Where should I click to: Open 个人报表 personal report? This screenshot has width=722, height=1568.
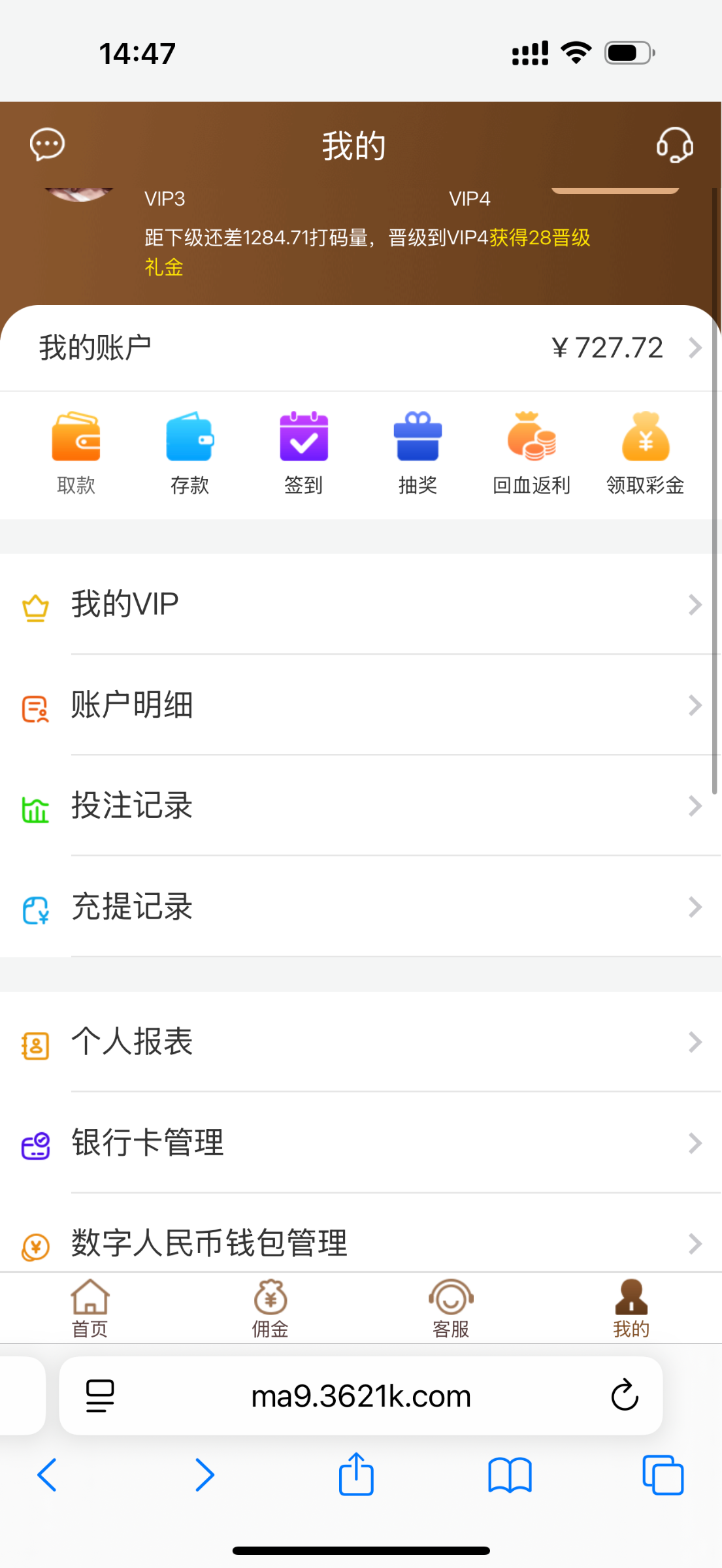pyautogui.click(x=361, y=1042)
